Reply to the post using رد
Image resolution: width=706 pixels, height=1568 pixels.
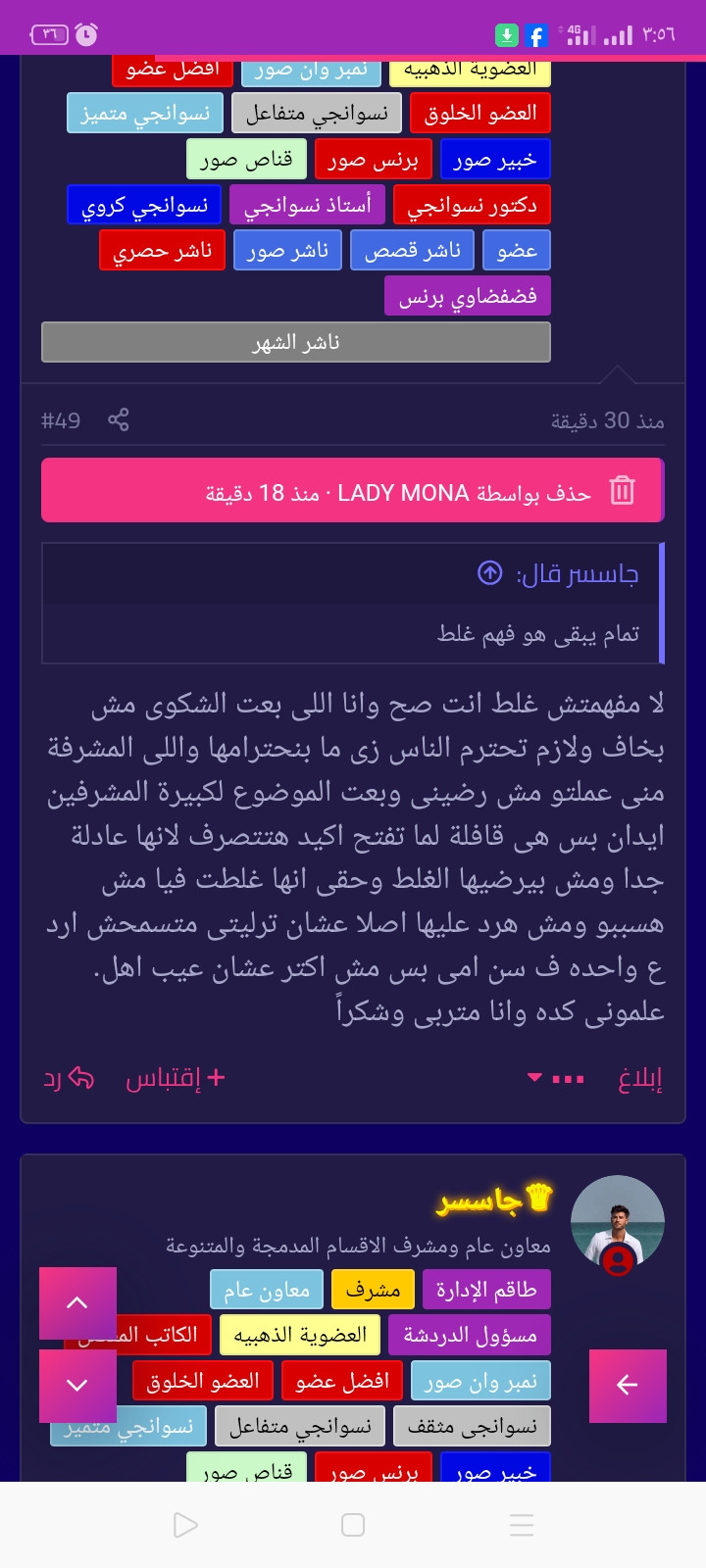68,1078
